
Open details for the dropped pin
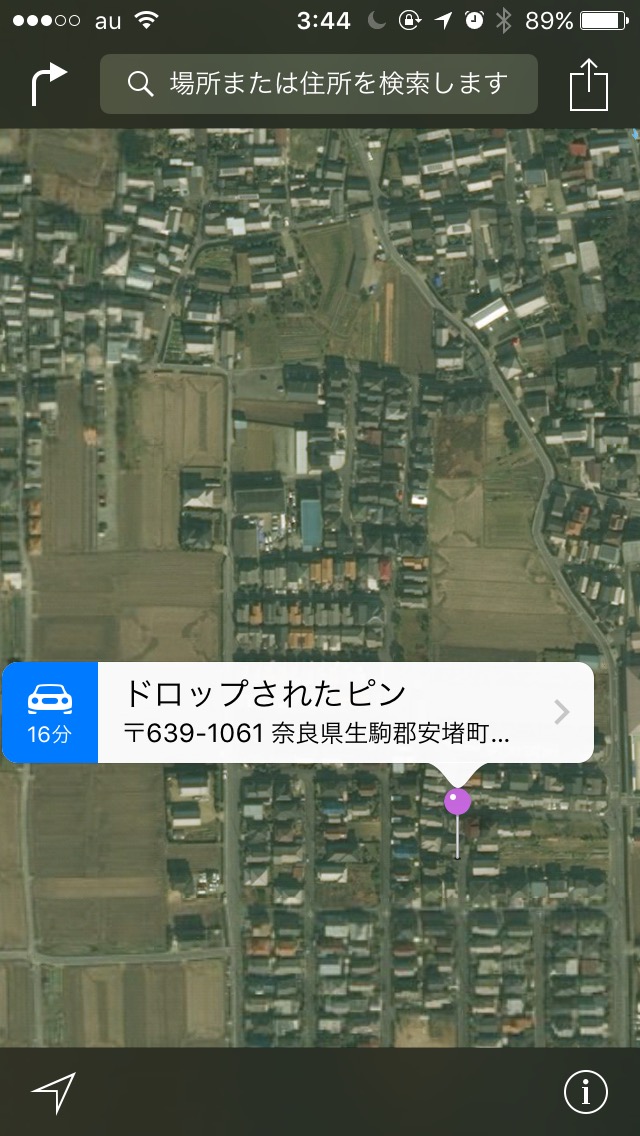562,712
